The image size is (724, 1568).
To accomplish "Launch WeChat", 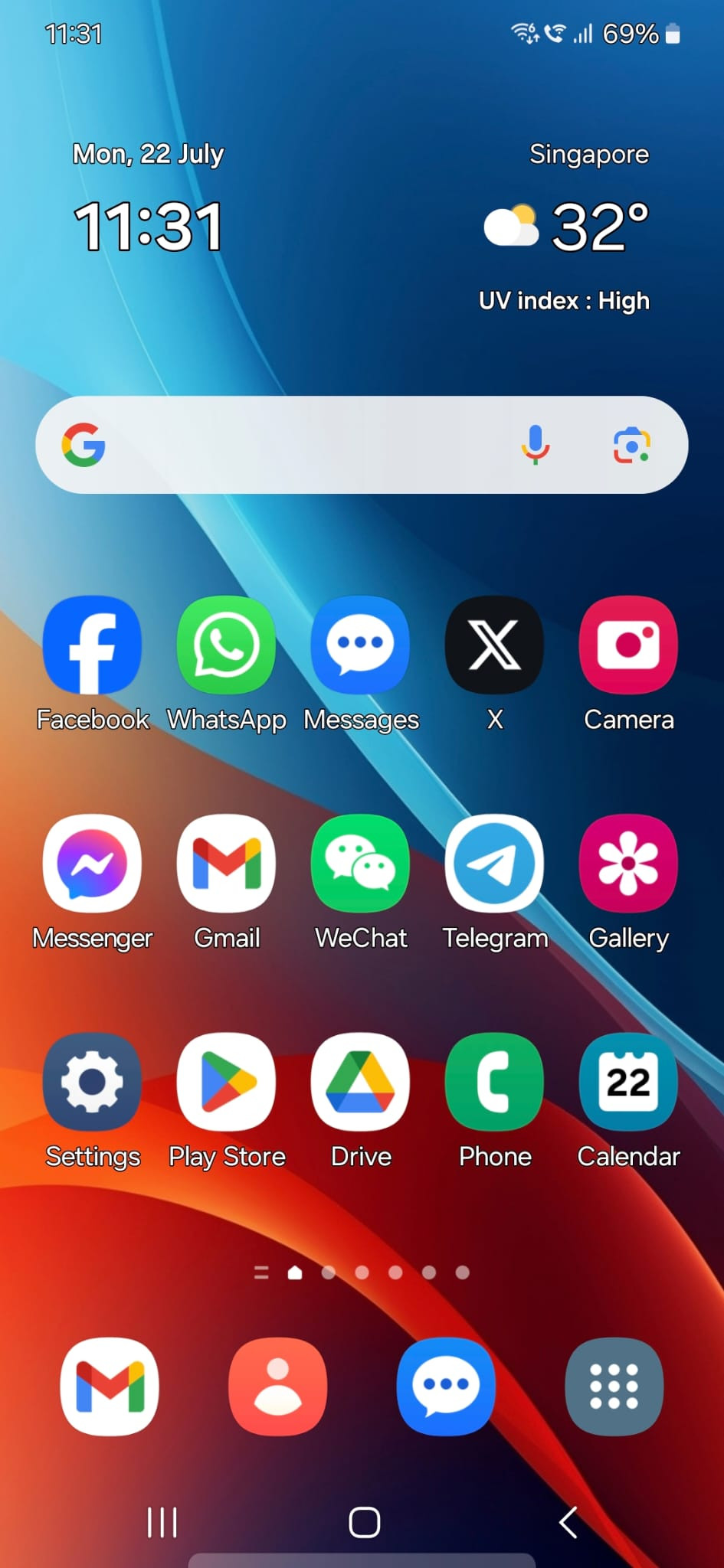I will [x=360, y=863].
